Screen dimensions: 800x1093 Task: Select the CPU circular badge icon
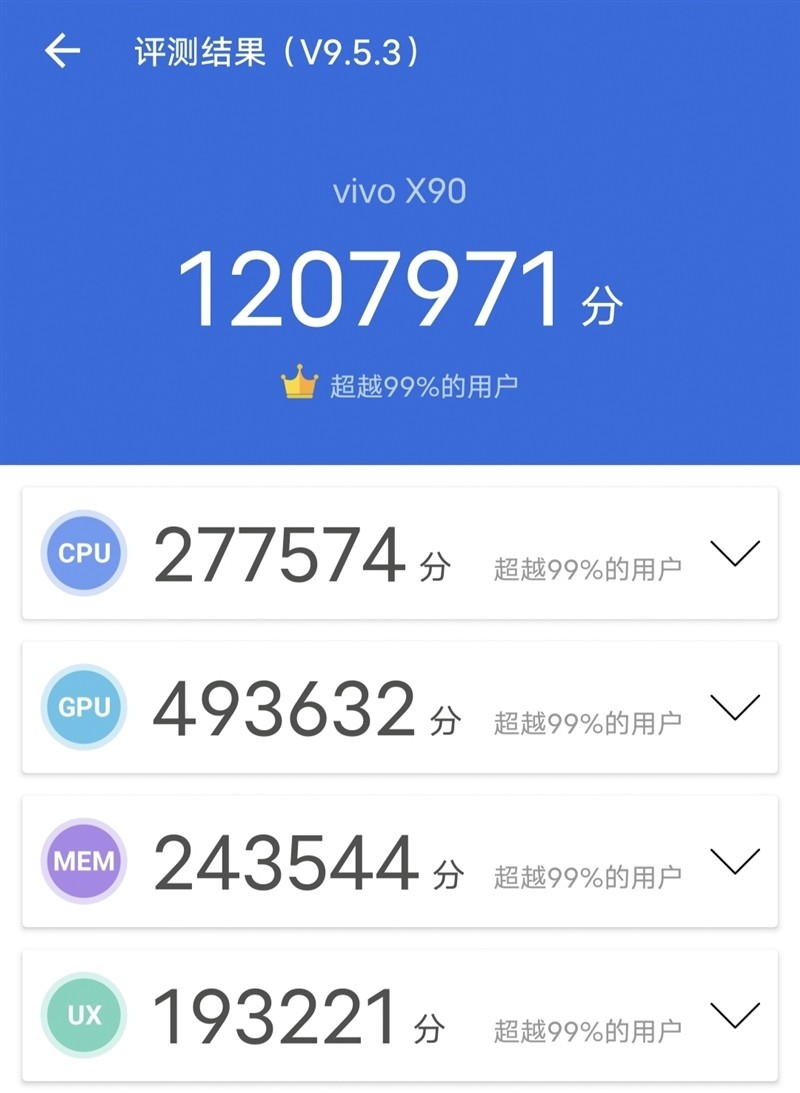point(84,552)
